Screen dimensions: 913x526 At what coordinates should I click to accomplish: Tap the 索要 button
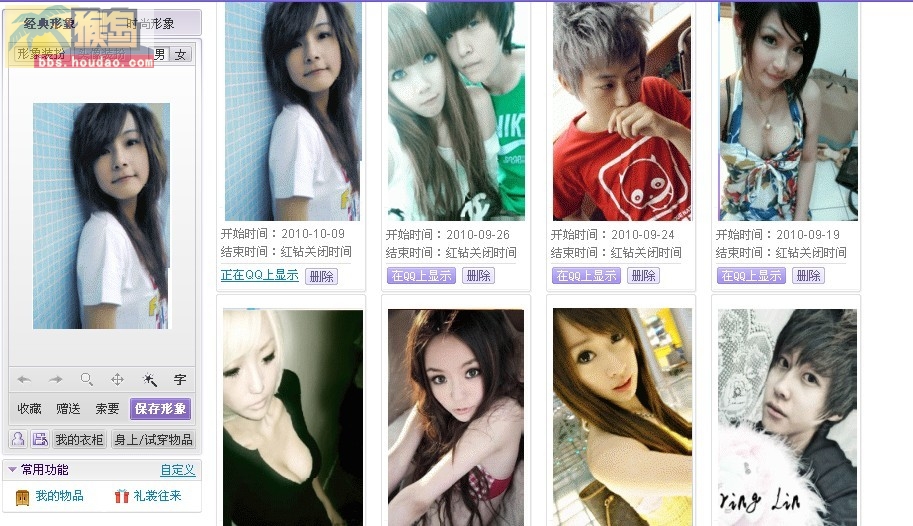tap(107, 409)
